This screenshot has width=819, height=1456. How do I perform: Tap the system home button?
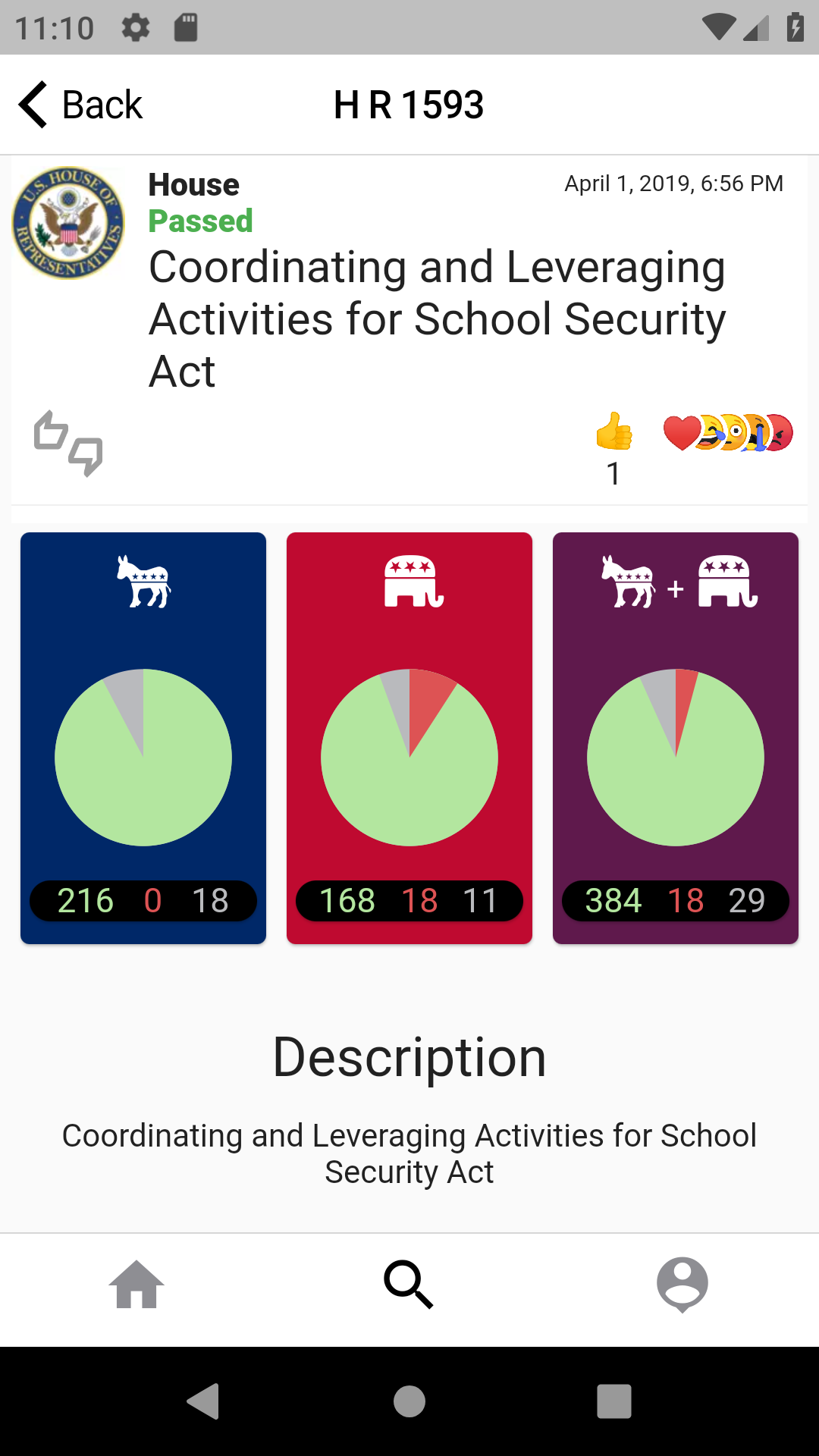tap(409, 1401)
